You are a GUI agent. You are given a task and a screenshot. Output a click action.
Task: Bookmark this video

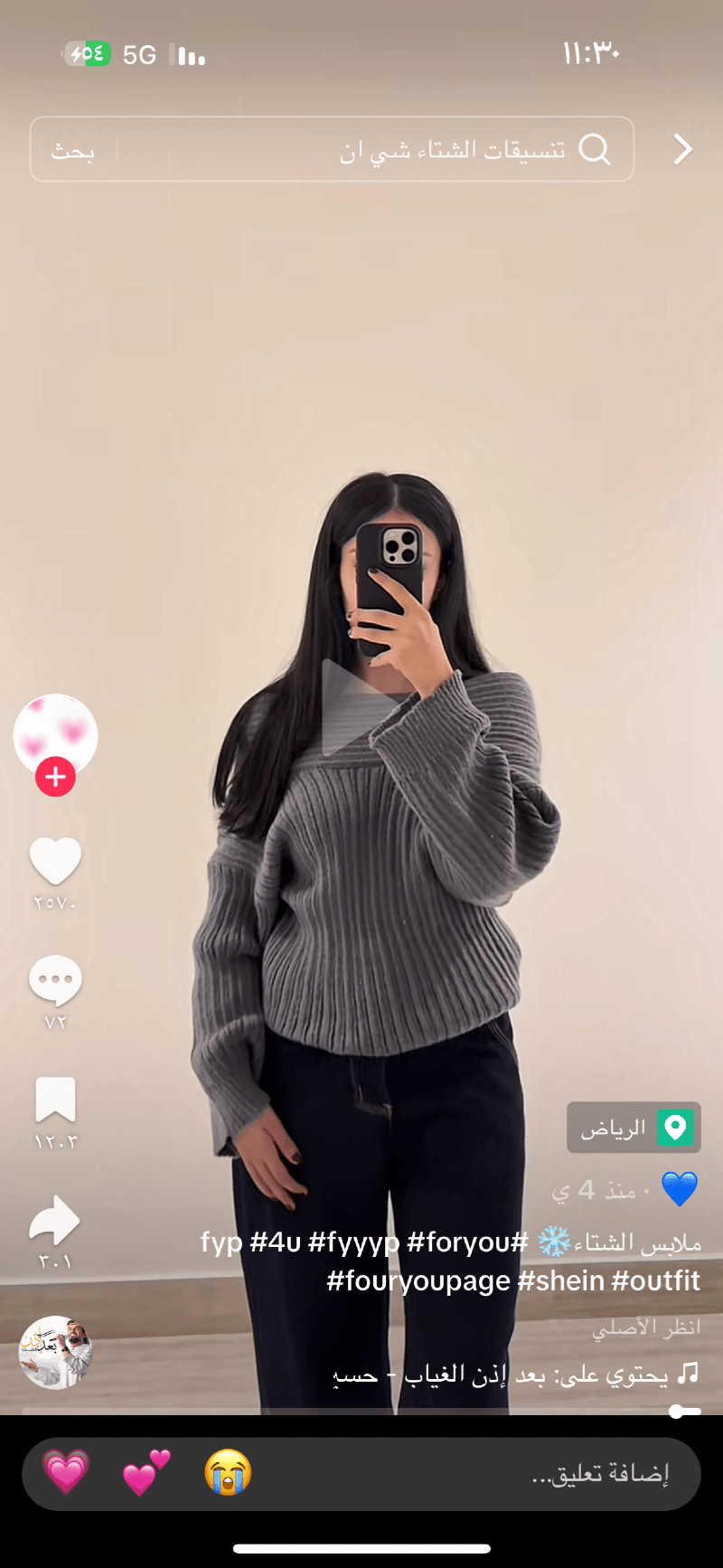[55, 1100]
